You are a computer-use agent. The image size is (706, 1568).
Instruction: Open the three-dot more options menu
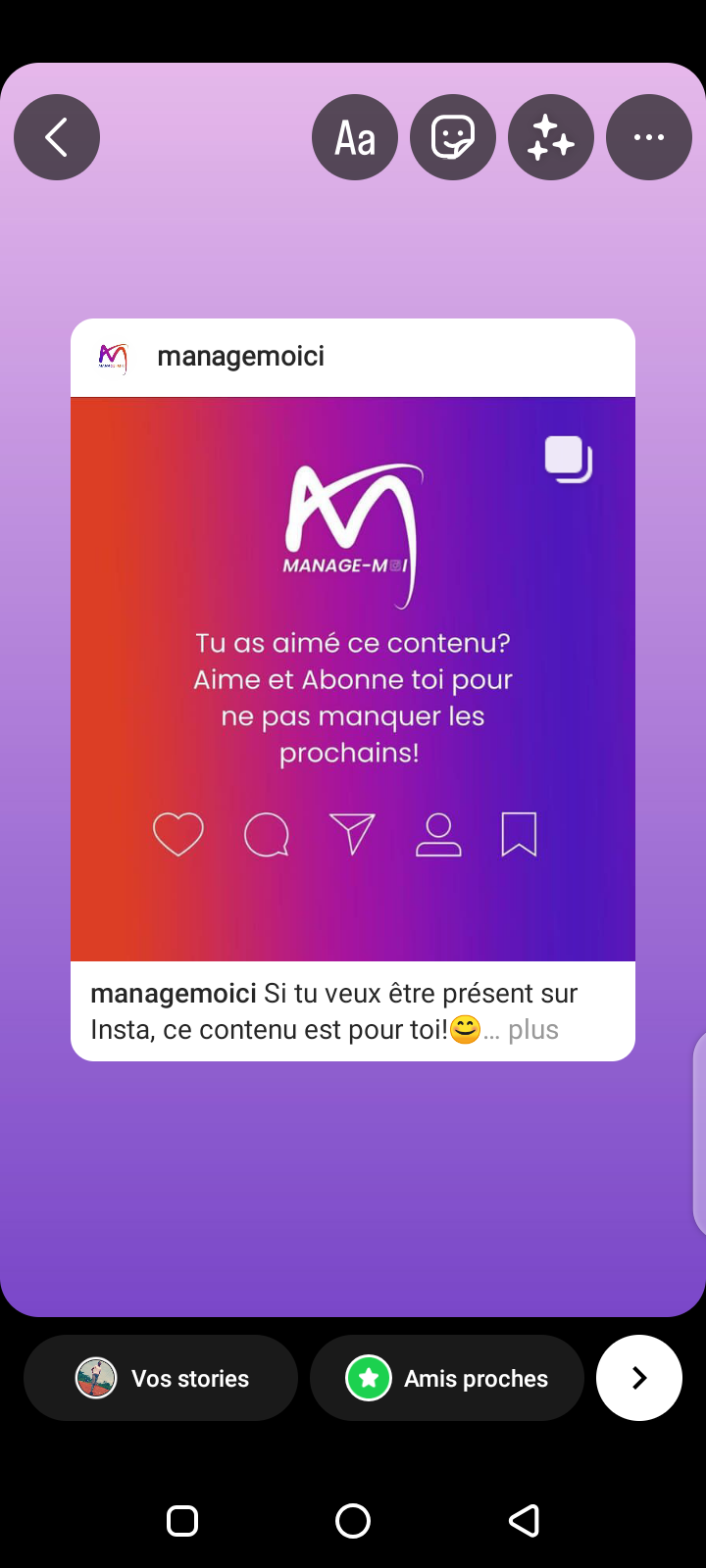coord(649,137)
